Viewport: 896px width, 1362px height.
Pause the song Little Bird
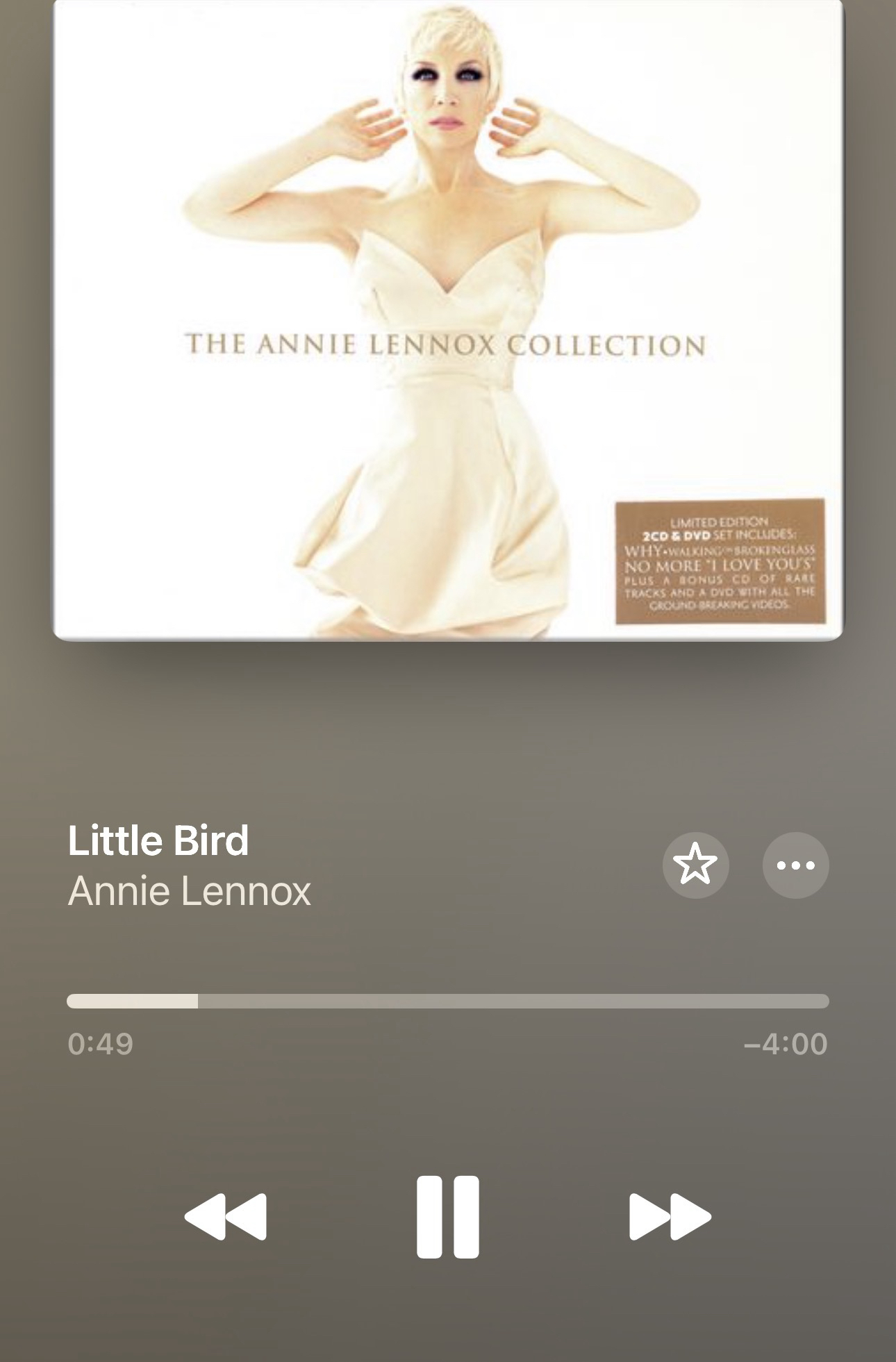447,1217
